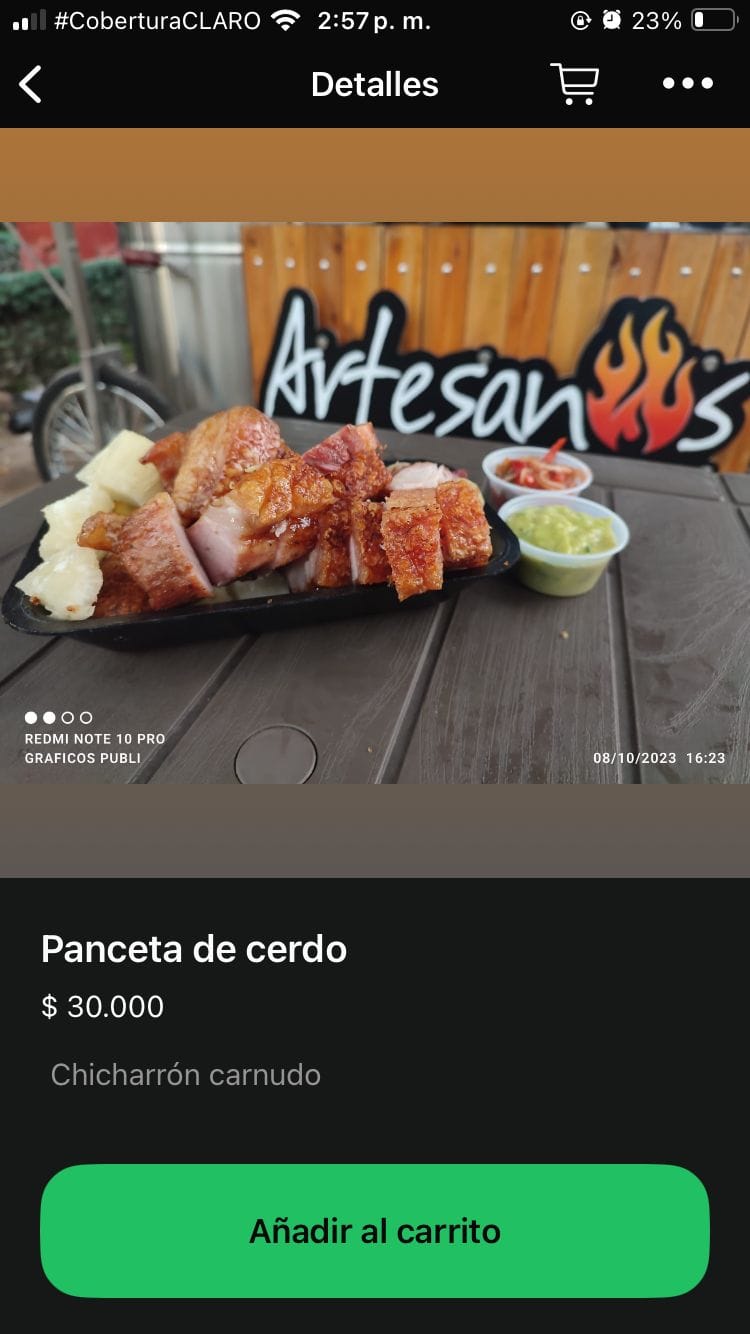Viewport: 750px width, 1334px height.
Task: Open the Panceta de cerdo product photo
Action: pos(375,502)
